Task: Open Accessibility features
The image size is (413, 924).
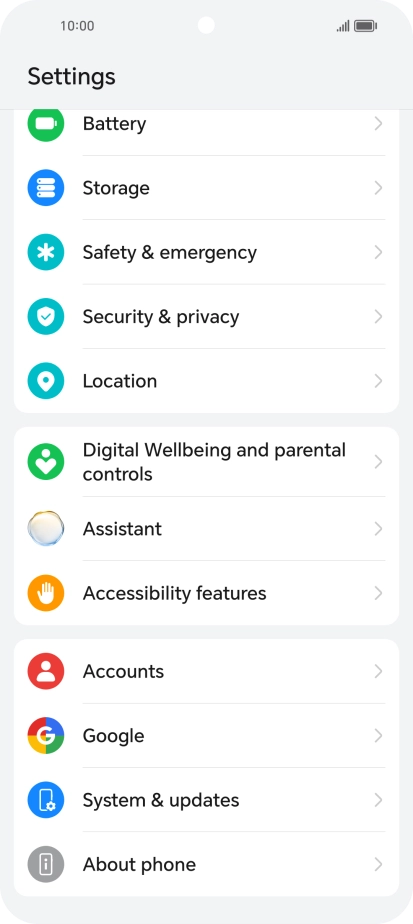Action: click(x=206, y=593)
